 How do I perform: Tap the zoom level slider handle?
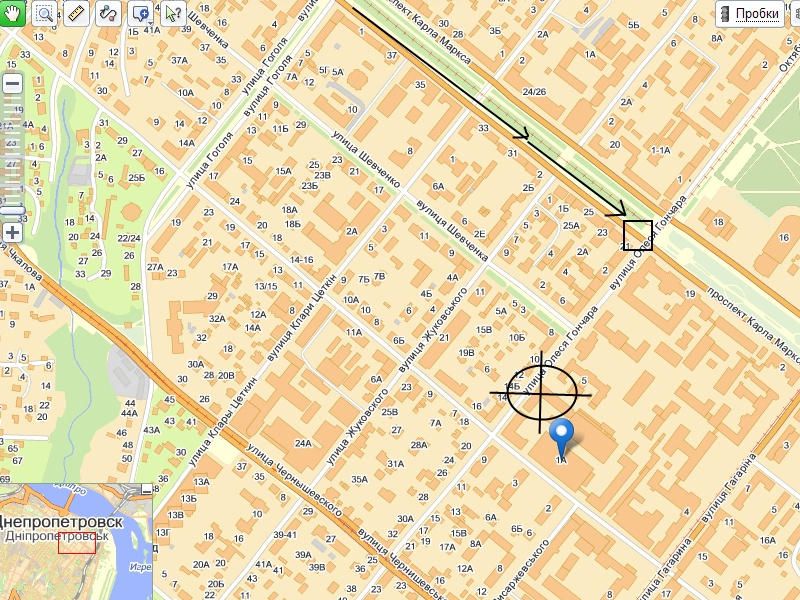[x=12, y=210]
